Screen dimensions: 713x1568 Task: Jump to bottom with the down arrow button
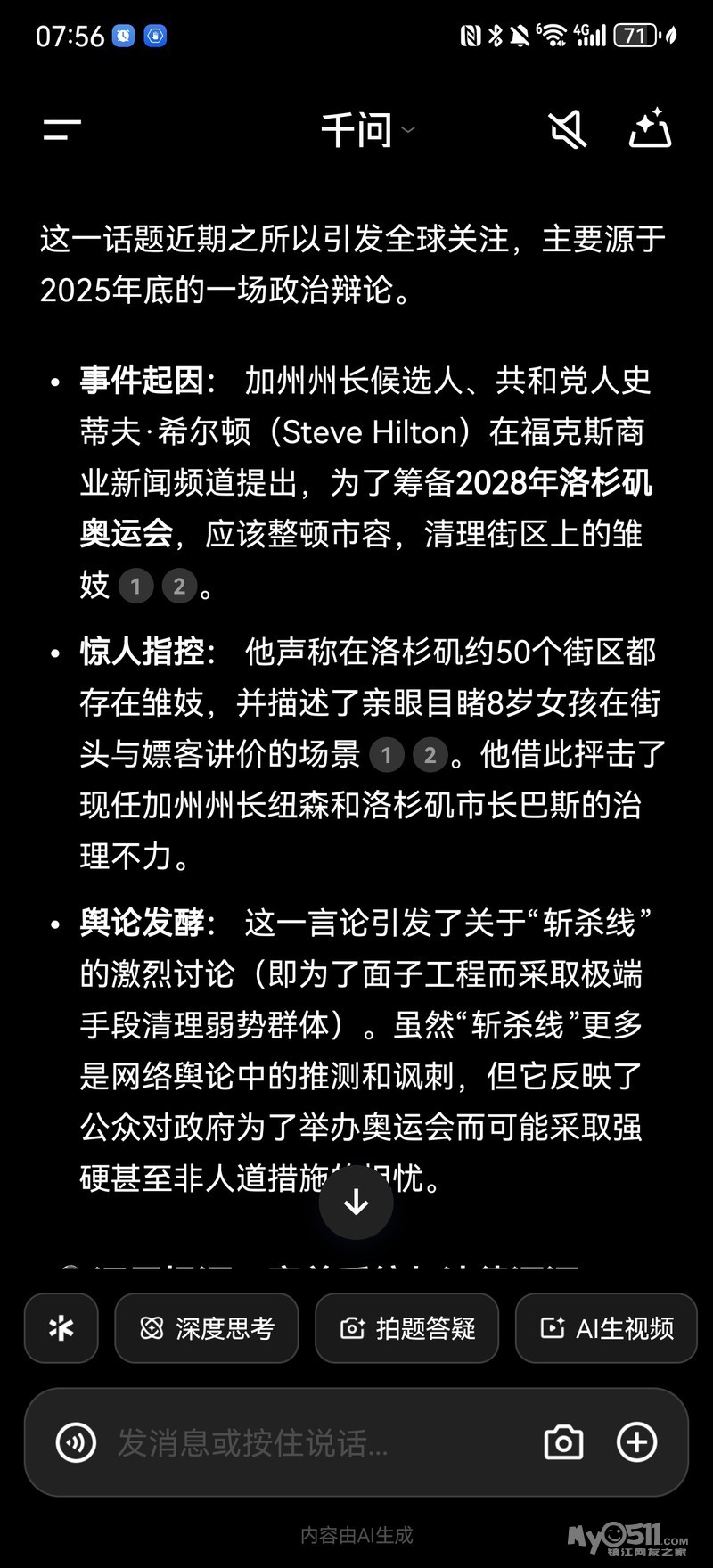(356, 1202)
